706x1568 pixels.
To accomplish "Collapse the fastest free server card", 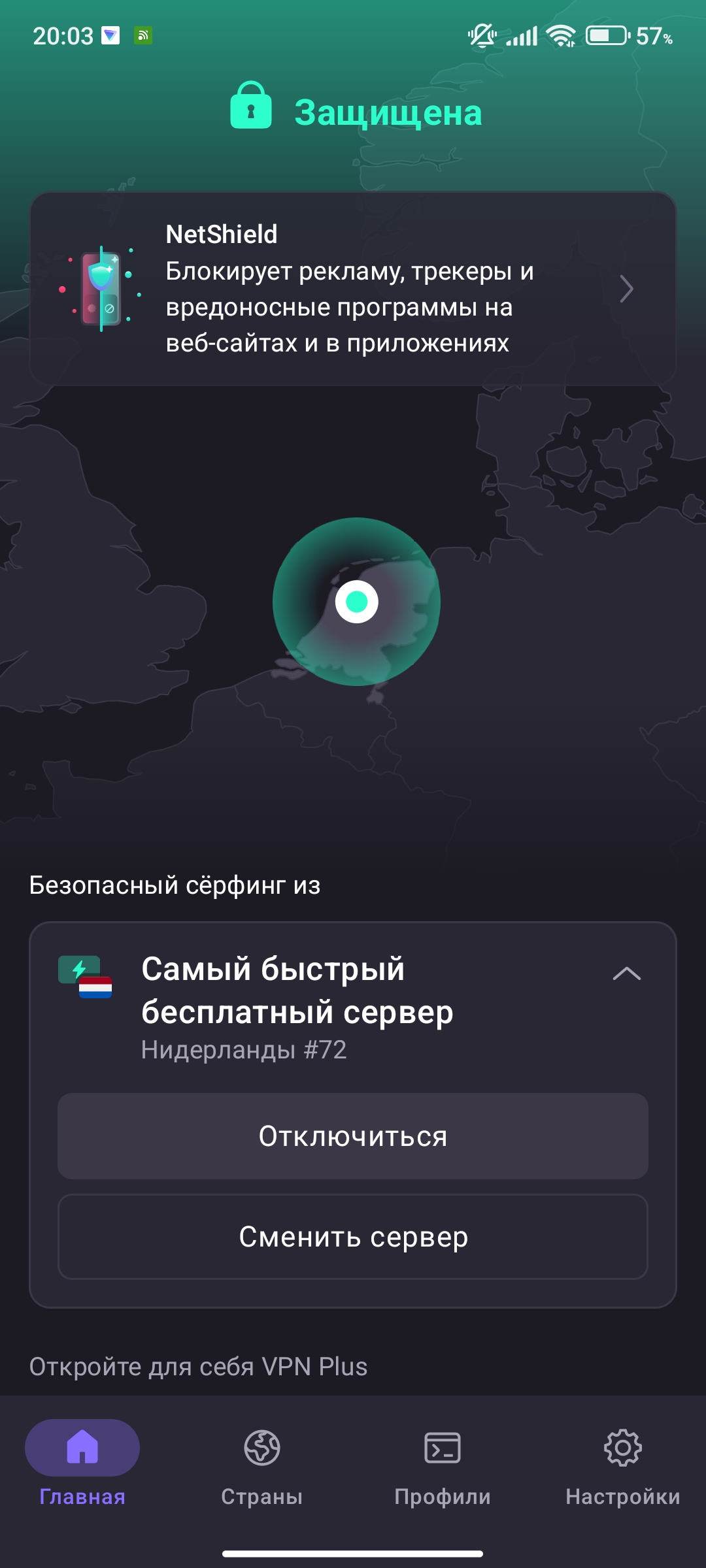I will 626,973.
